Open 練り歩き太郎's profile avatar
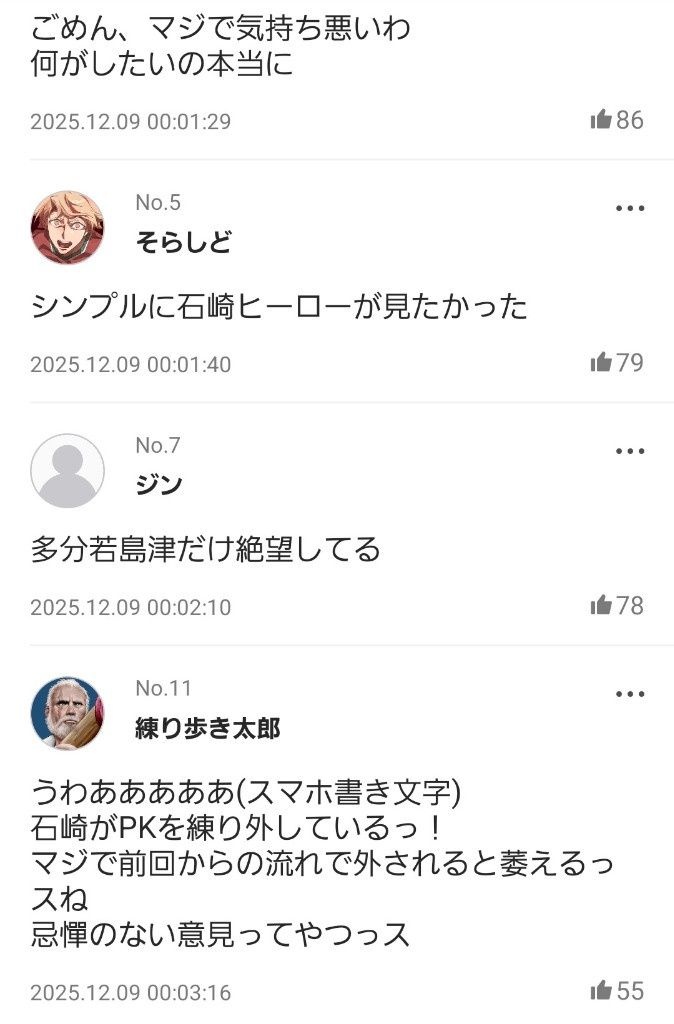674x1024 pixels. [67, 713]
